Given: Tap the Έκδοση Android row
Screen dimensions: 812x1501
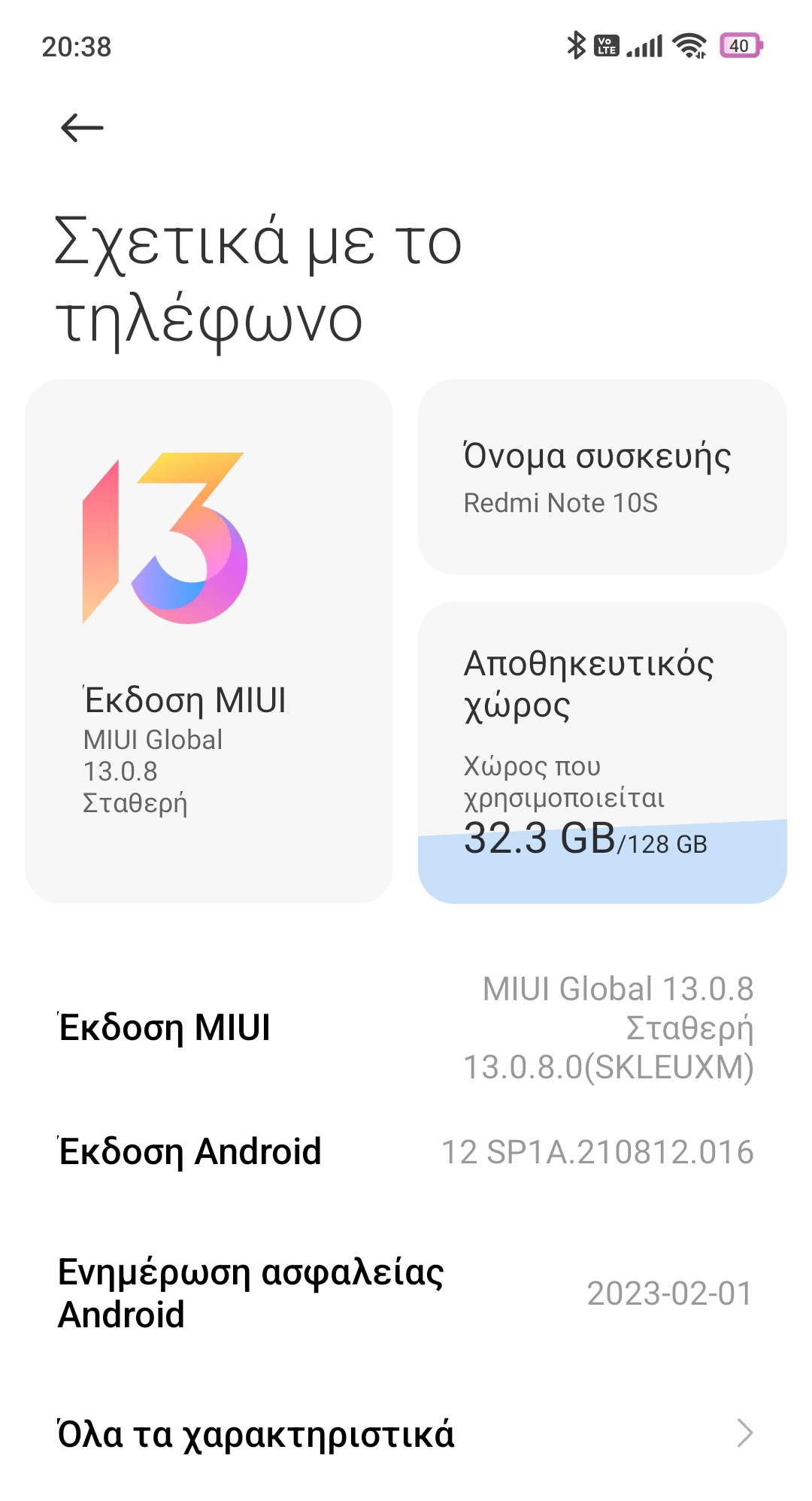Looking at the screenshot, I should (x=406, y=1151).
